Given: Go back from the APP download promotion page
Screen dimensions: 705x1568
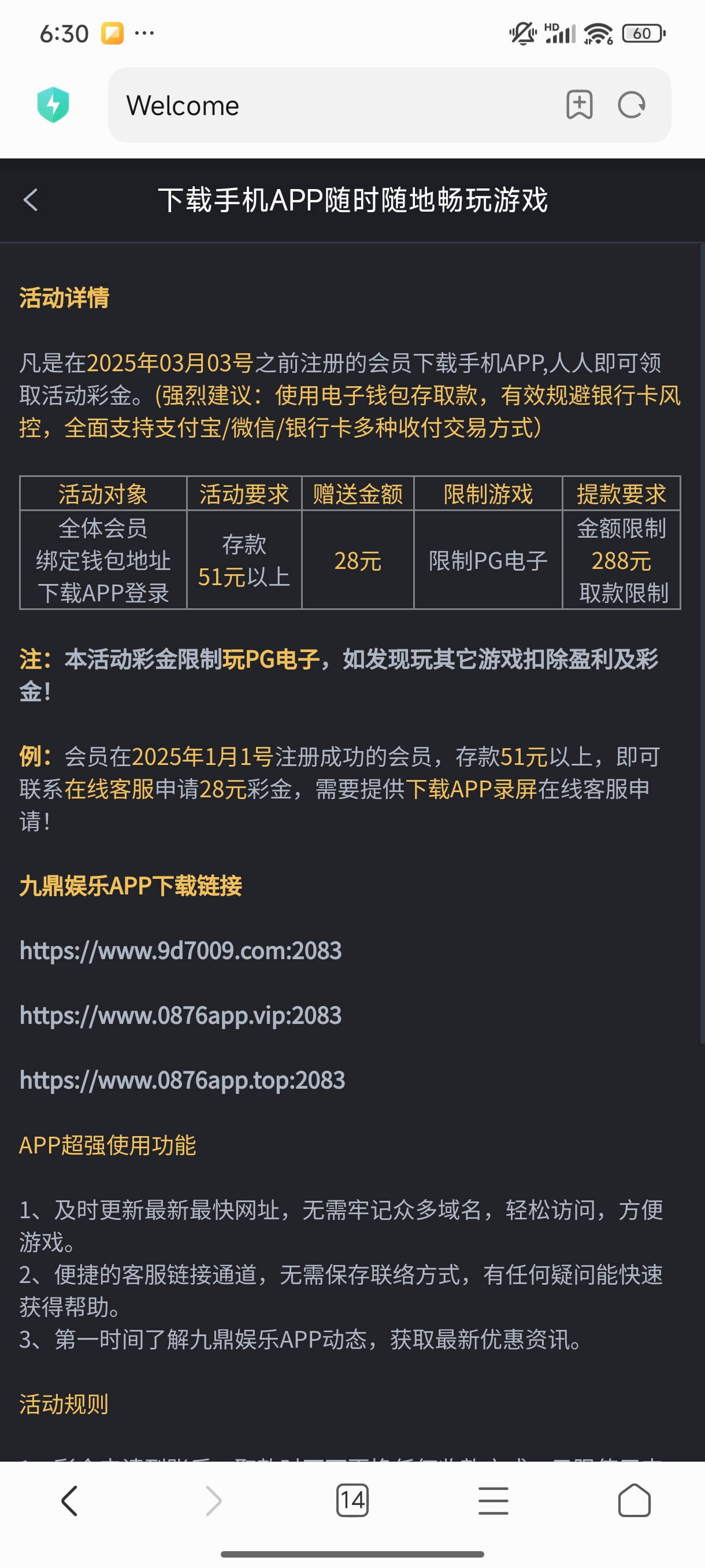Looking at the screenshot, I should coord(31,199).
